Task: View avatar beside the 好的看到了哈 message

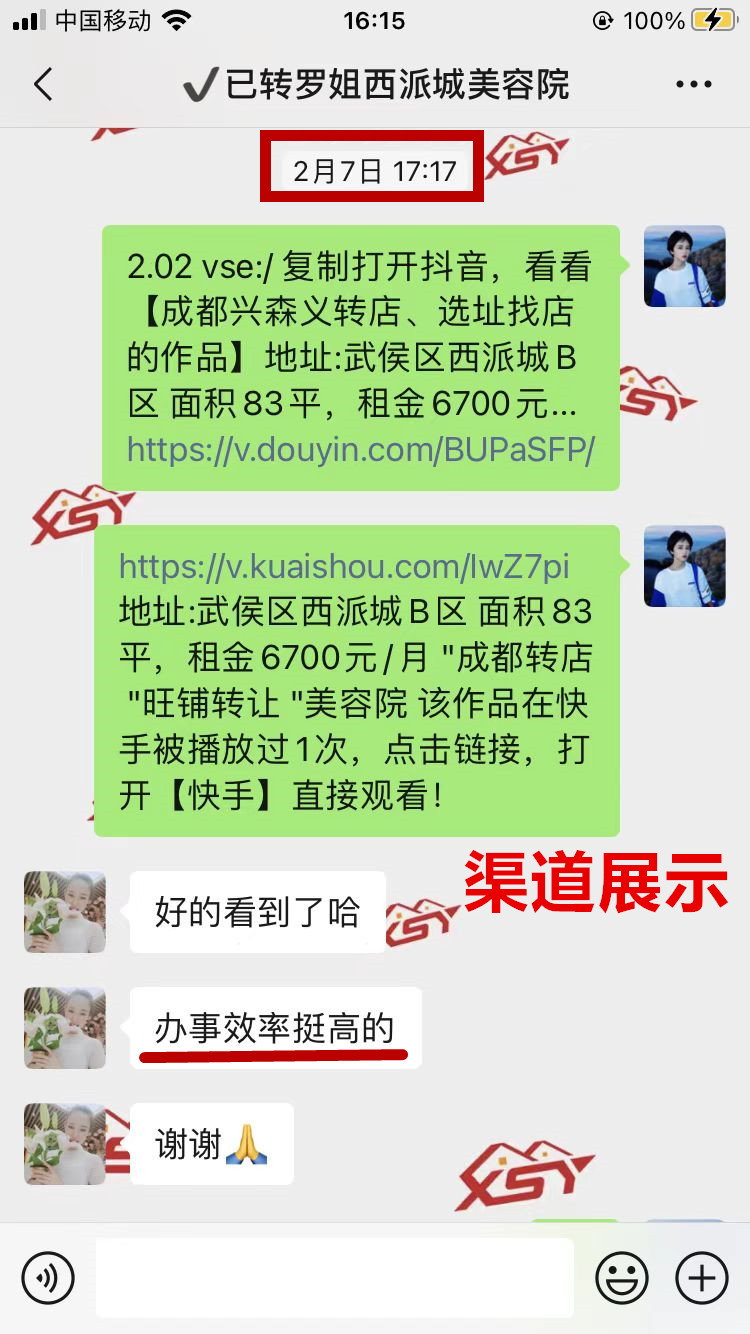Action: pos(65,911)
